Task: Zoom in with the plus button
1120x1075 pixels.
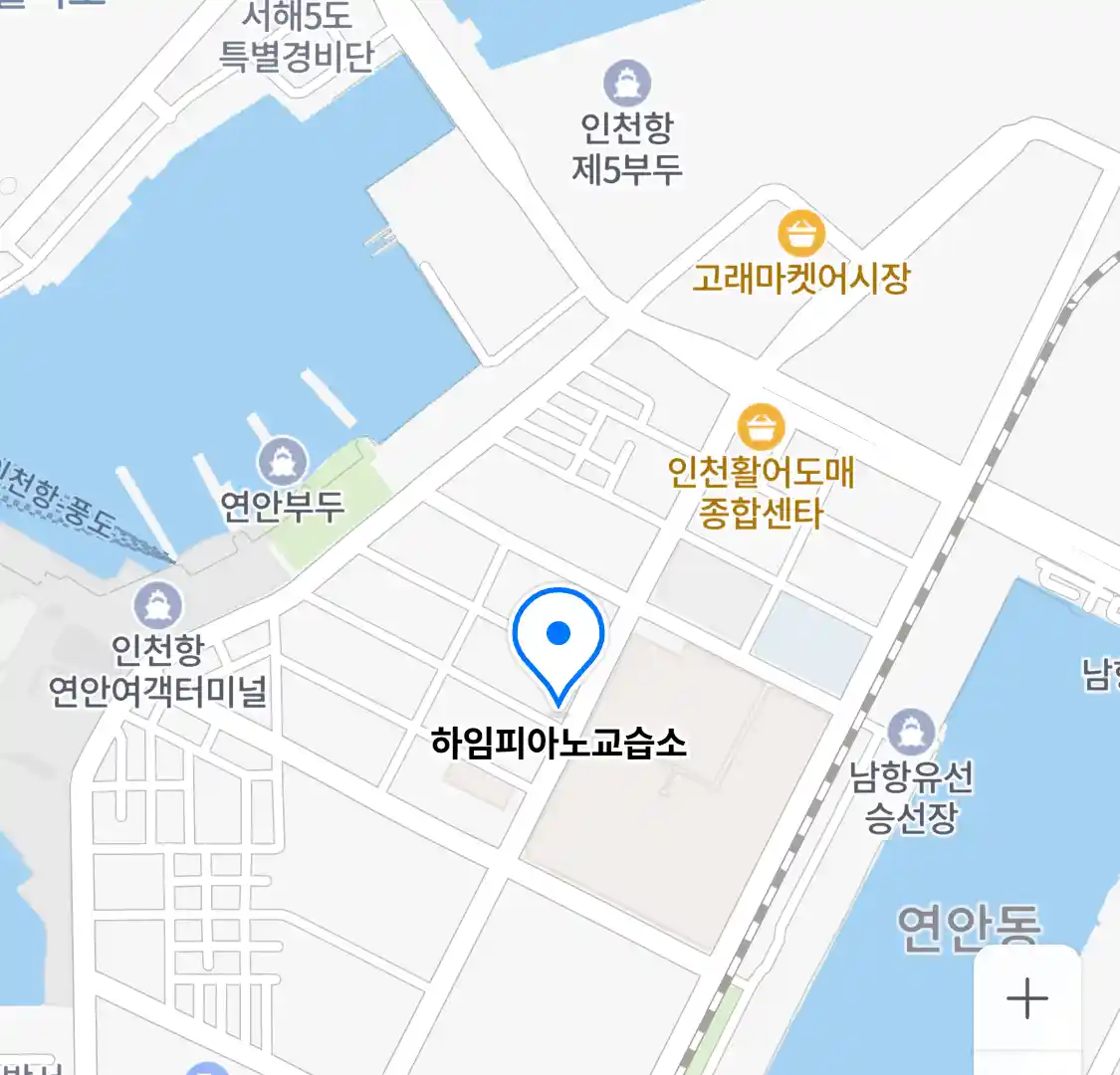Action: [1026, 997]
